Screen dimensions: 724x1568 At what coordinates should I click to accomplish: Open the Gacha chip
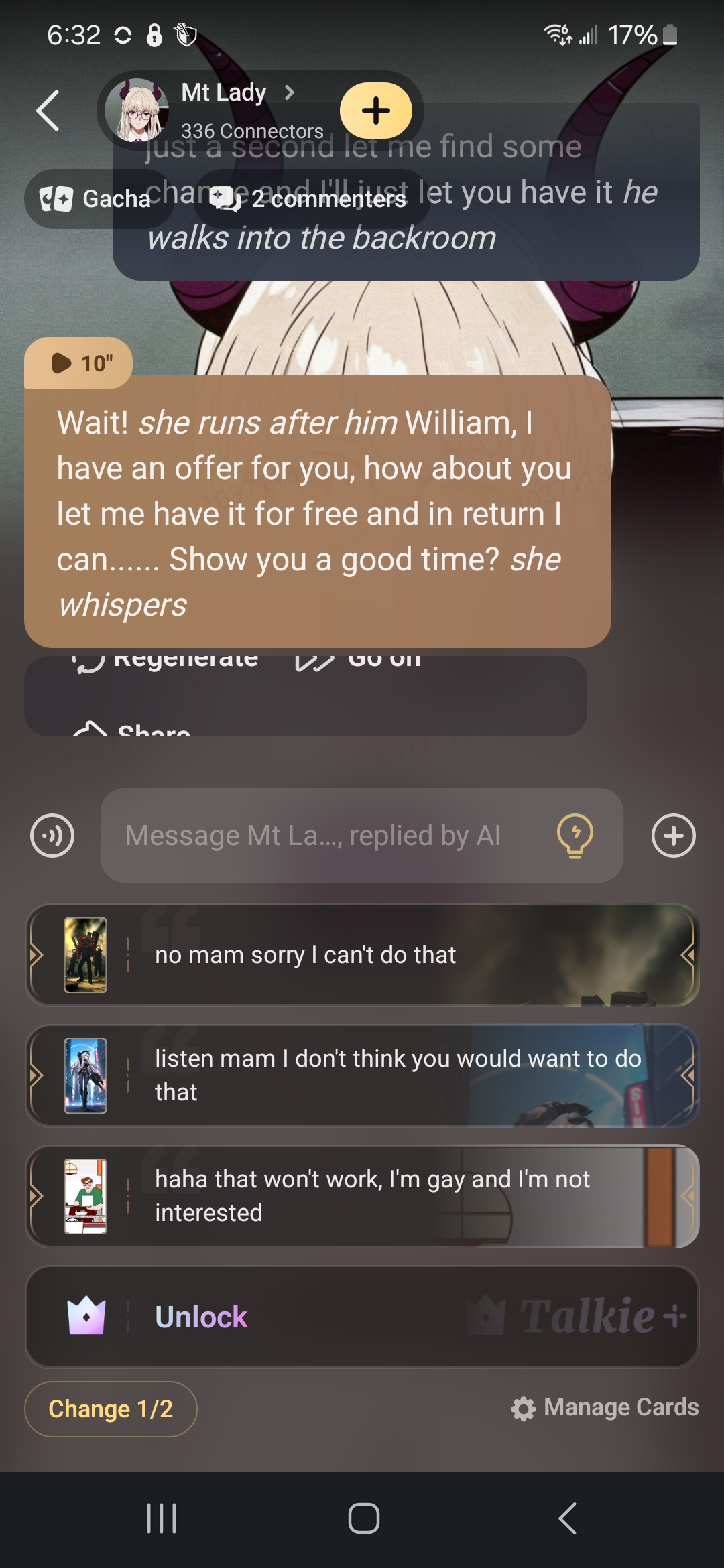[x=97, y=199]
